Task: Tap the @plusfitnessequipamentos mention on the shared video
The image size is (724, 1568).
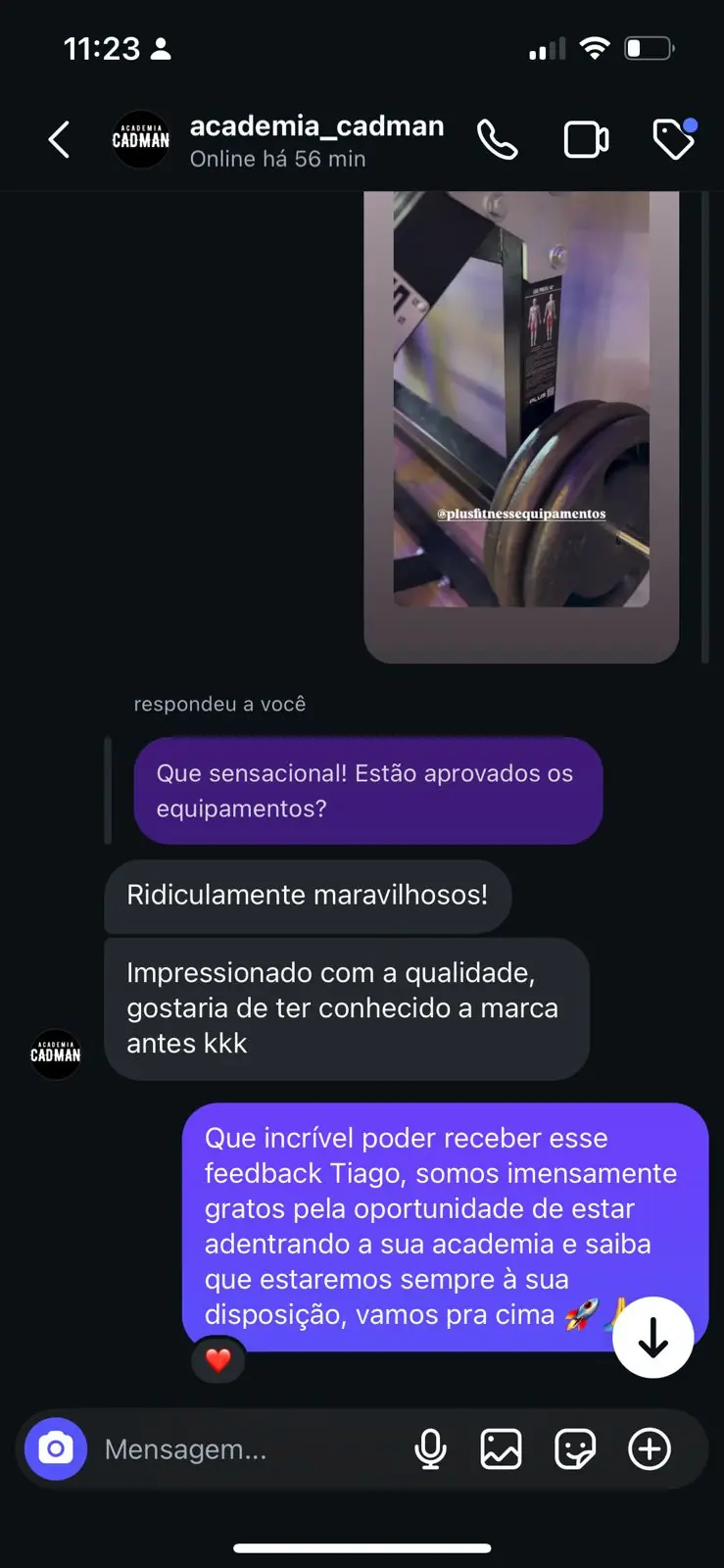Action: 521,513
